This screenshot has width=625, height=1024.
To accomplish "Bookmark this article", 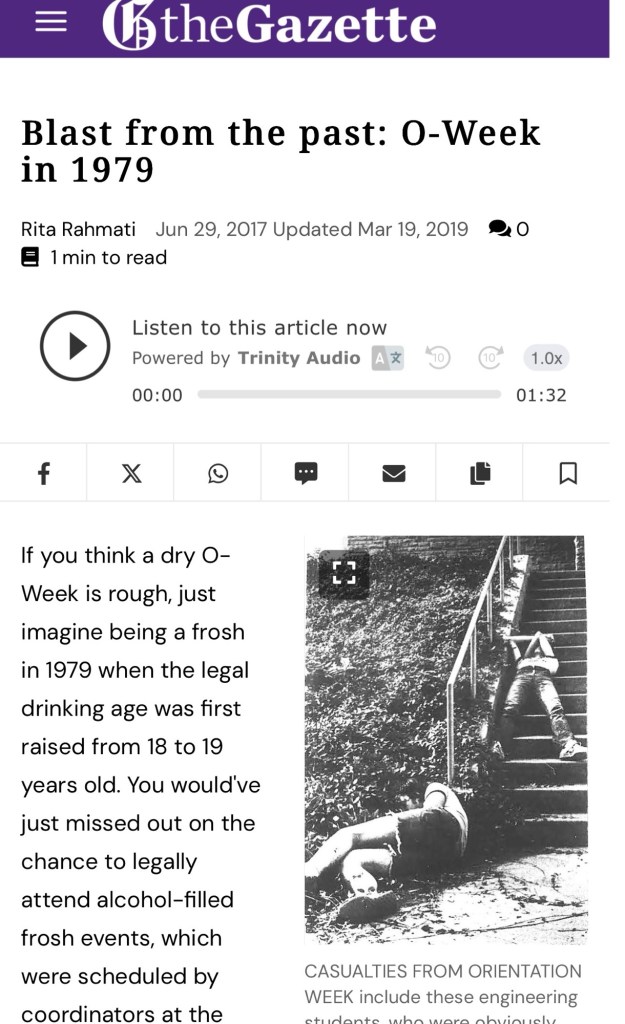I will pos(568,473).
